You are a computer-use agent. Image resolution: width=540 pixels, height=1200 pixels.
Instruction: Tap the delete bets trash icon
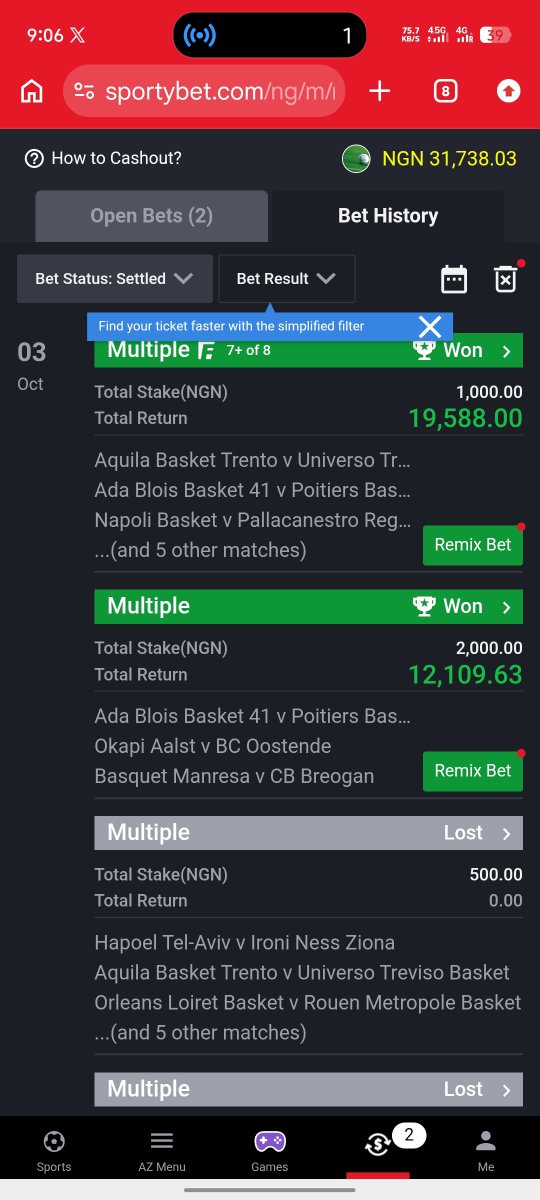tap(506, 279)
